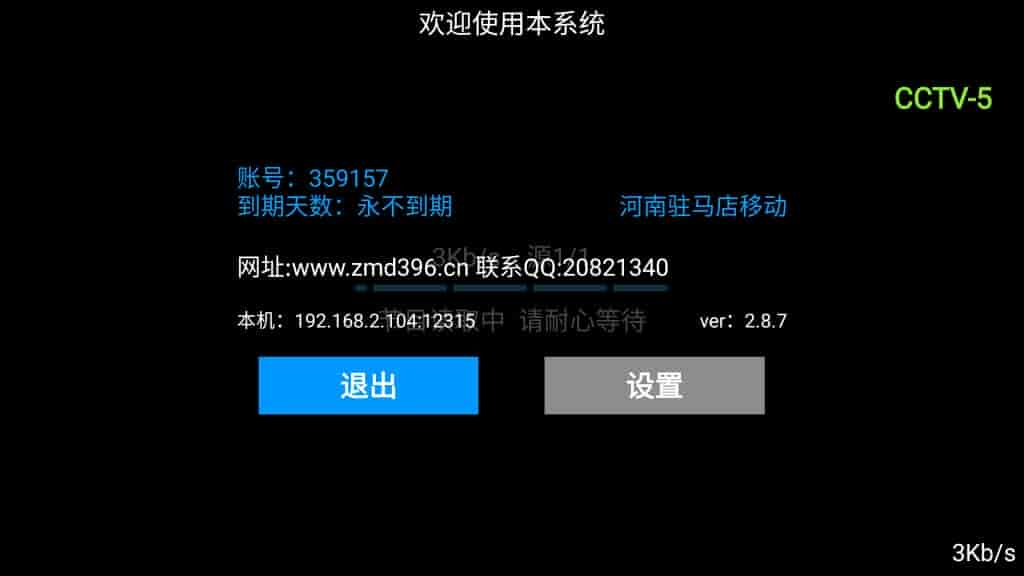Open 设置 from the dialog
Image resolution: width=1024 pixels, height=576 pixels.
point(654,385)
